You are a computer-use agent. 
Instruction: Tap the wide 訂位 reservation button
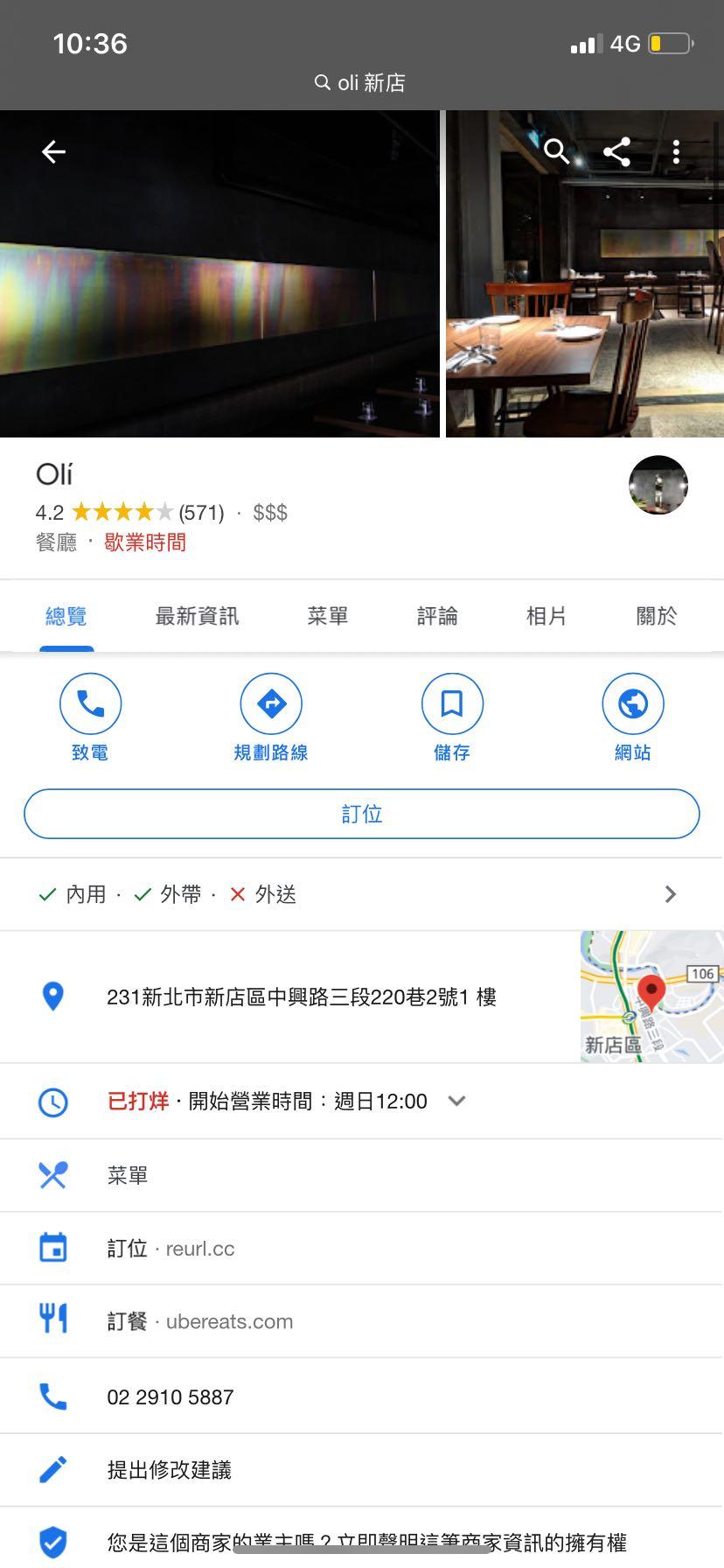[362, 815]
